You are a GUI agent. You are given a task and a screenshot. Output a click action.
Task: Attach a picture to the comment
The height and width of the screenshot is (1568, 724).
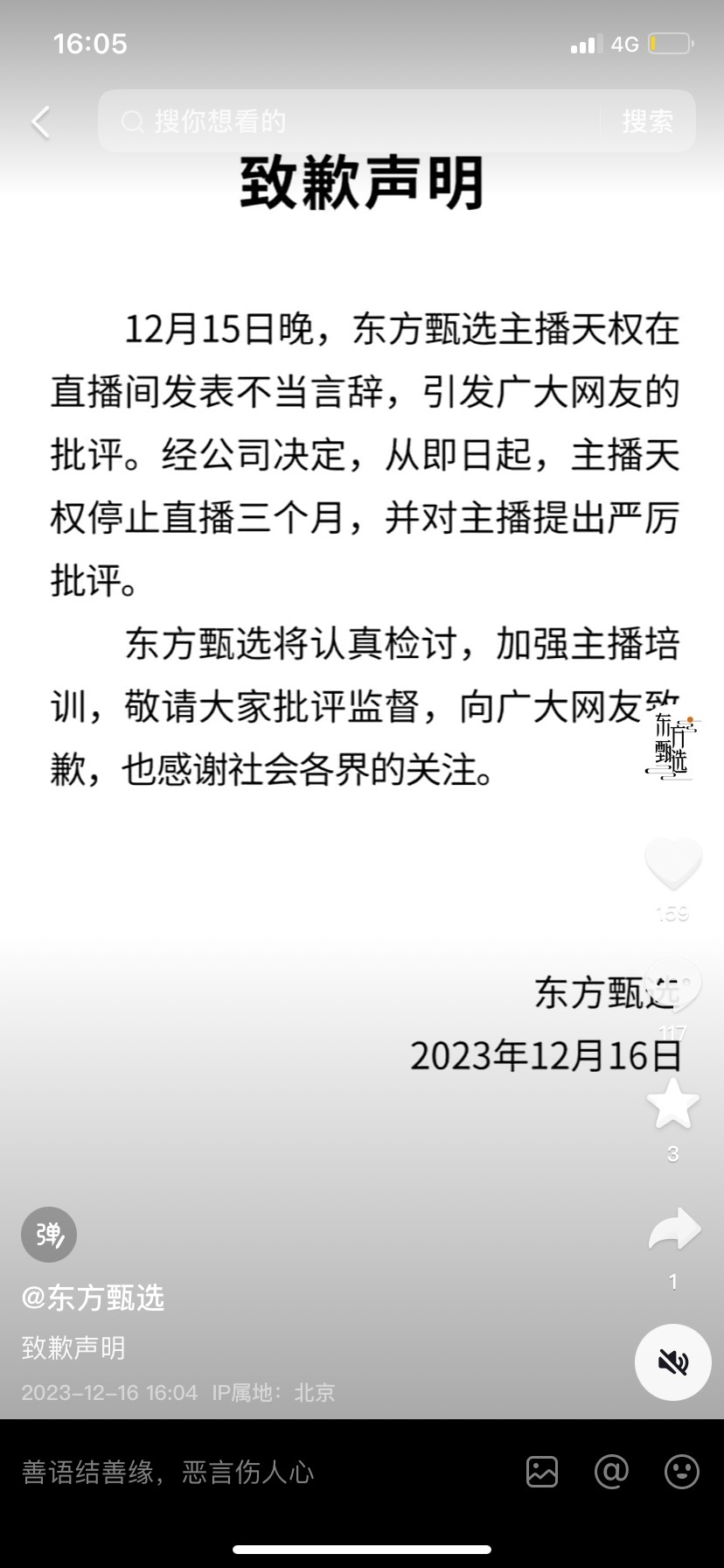pos(542,1472)
